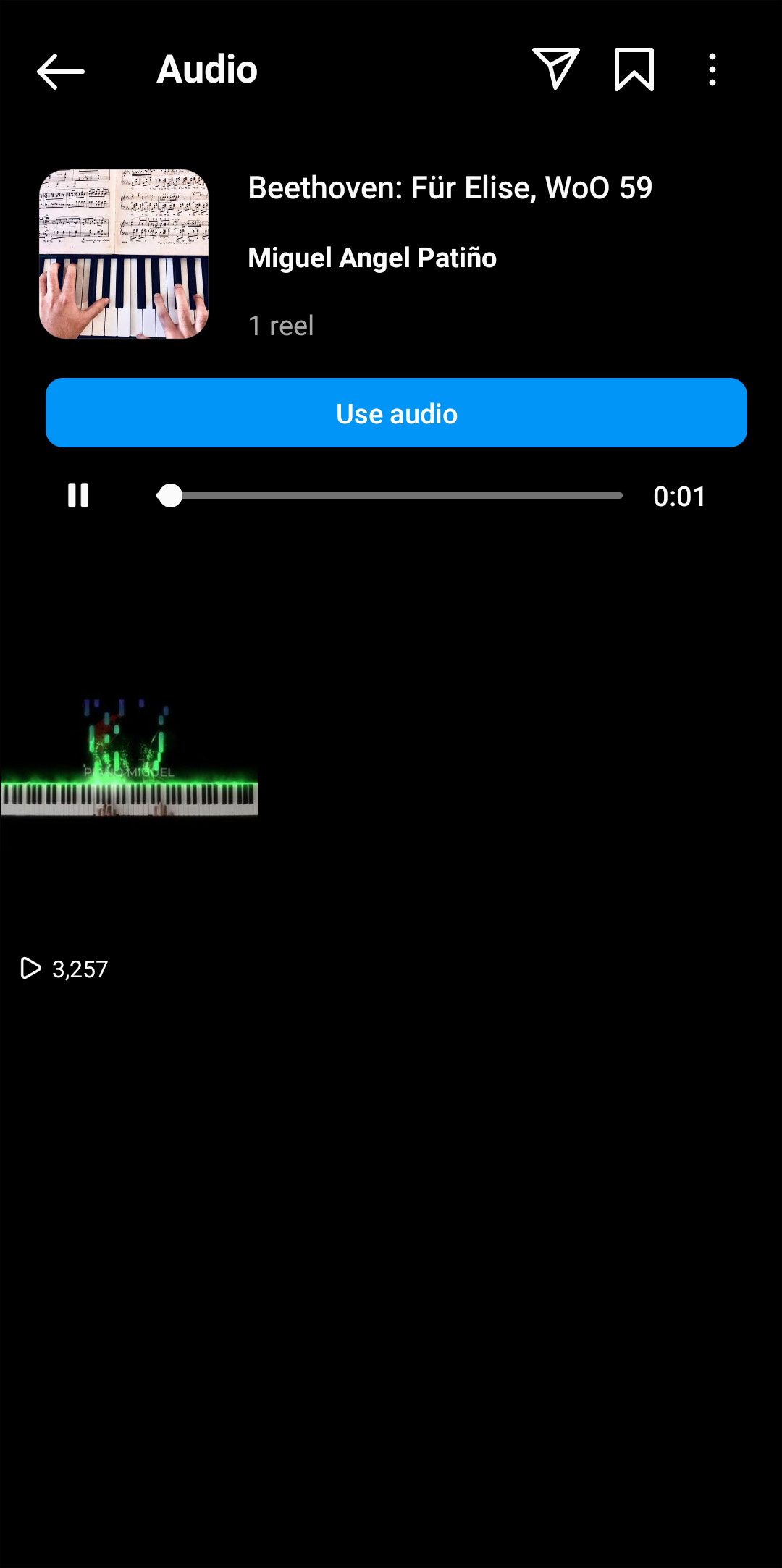782x1568 pixels.
Task: Tap the audio progress slider
Action: (390, 496)
